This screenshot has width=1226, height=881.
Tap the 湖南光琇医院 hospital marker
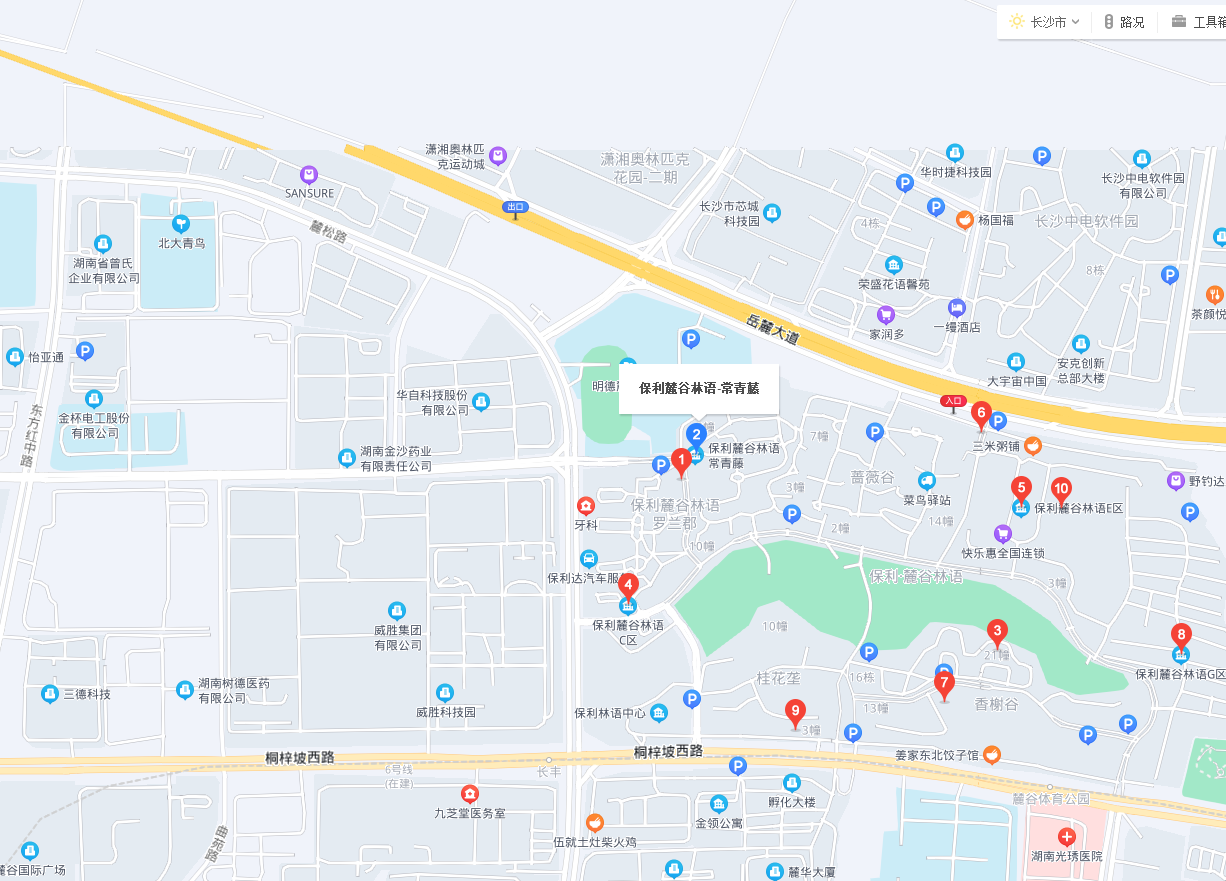point(1067,836)
